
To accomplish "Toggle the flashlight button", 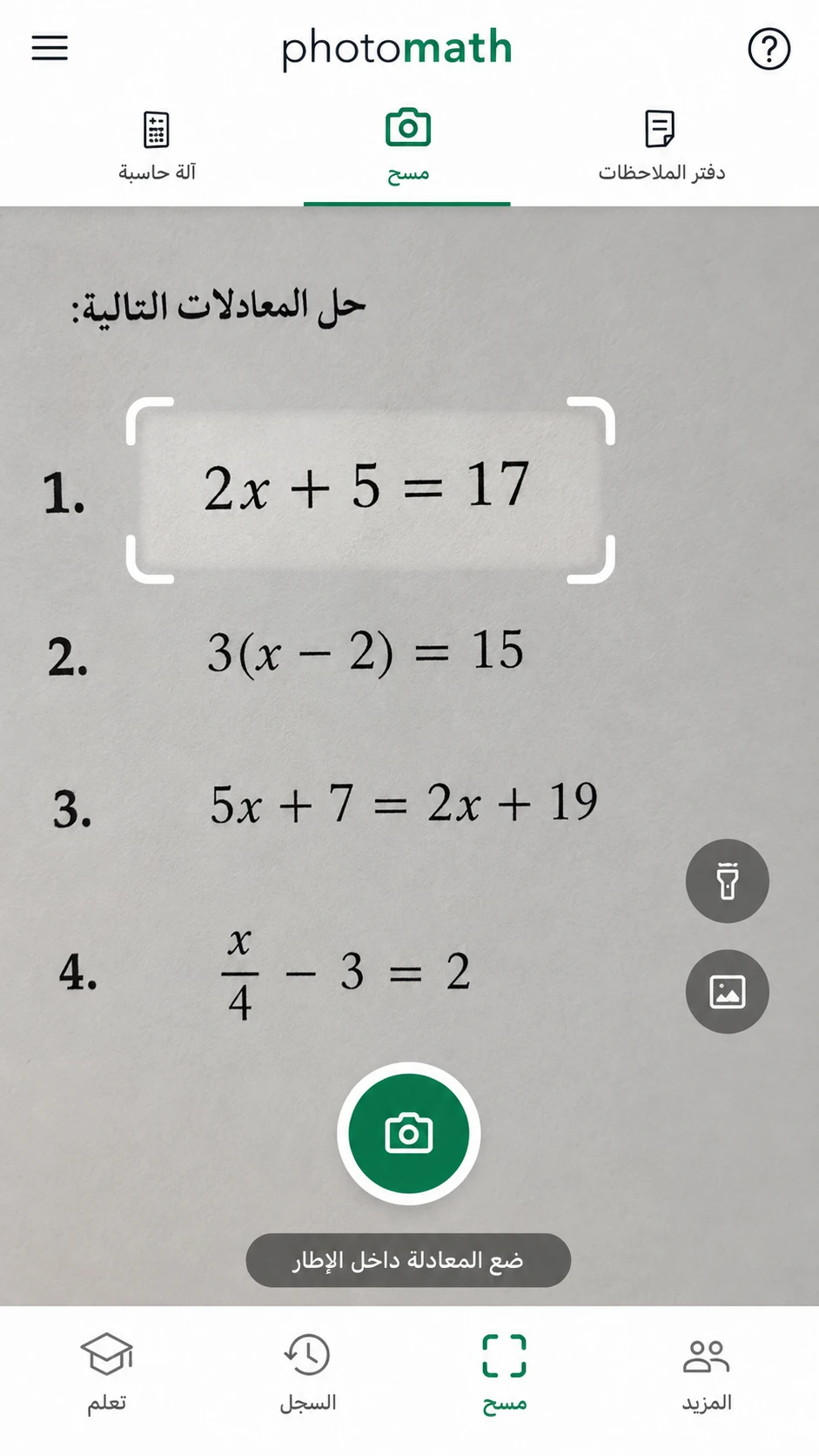I will click(x=727, y=881).
